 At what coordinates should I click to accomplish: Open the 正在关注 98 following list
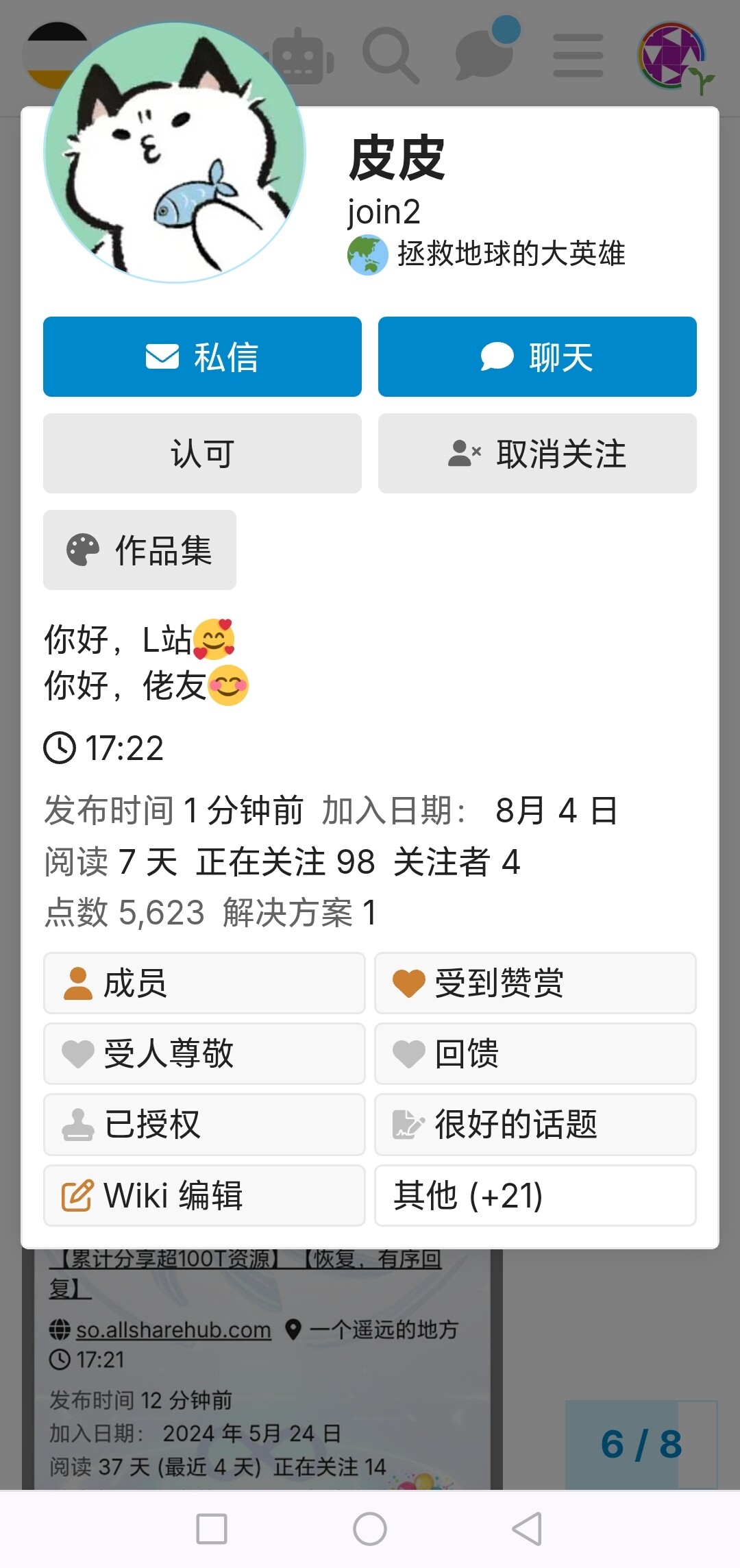[x=285, y=861]
